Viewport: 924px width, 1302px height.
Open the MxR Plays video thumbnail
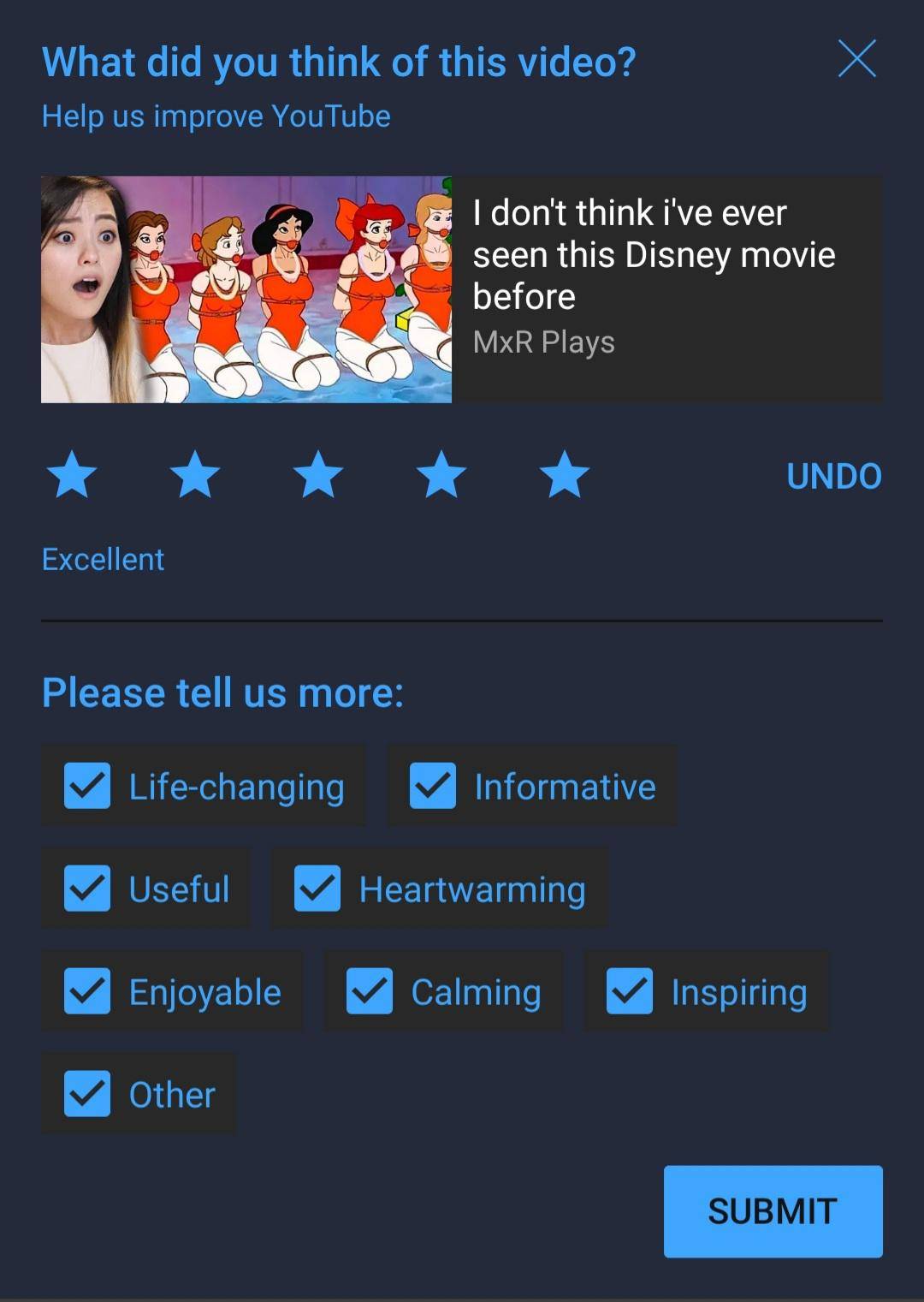(x=246, y=289)
